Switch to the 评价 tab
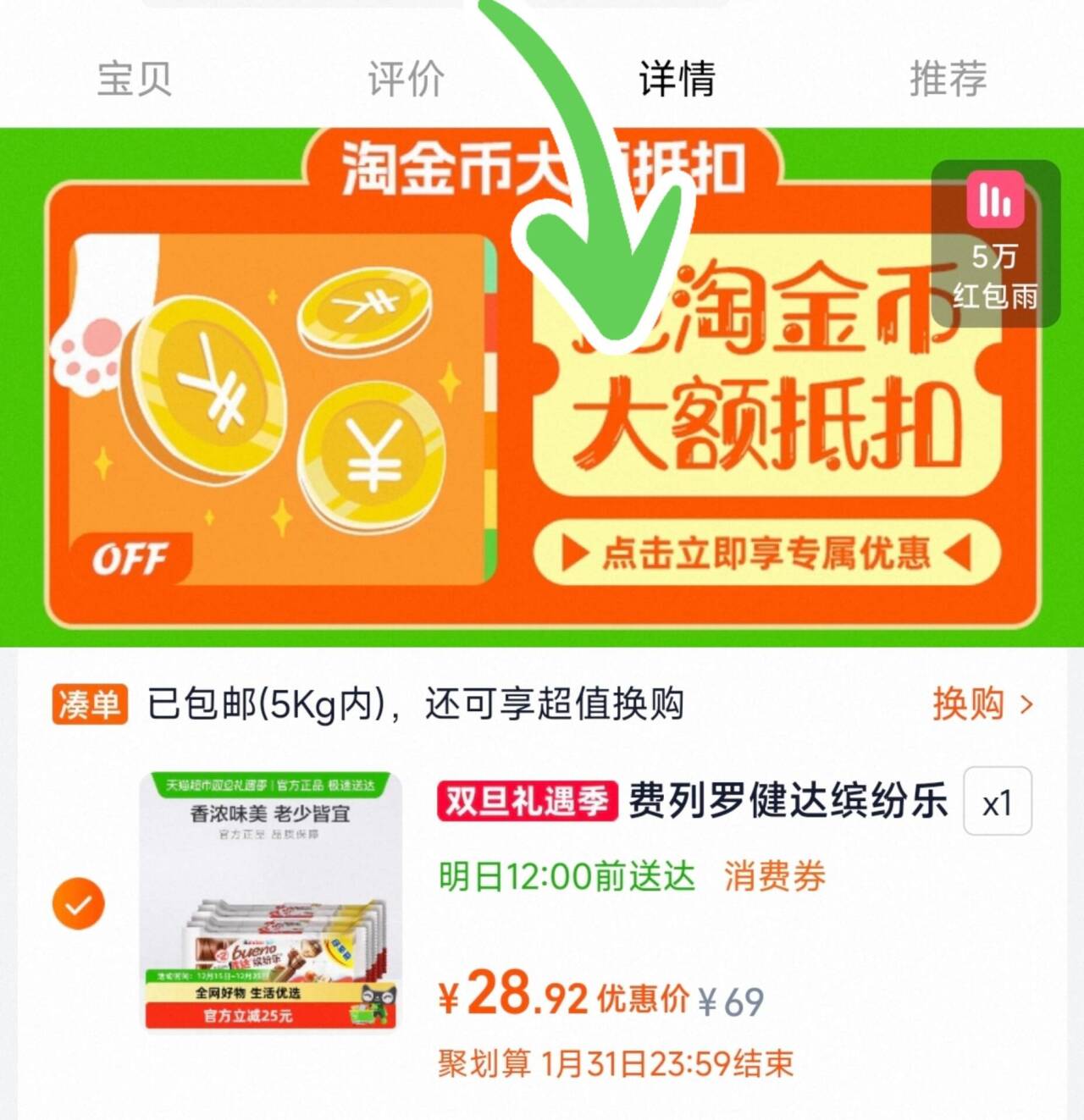Screen dimensions: 1084x1120 [x=406, y=79]
